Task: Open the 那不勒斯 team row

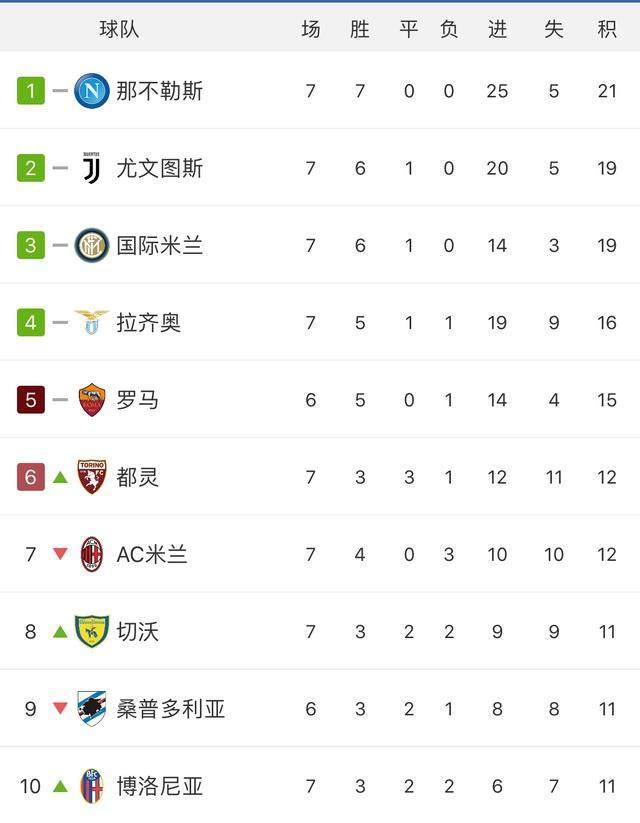Action: coord(159,91)
